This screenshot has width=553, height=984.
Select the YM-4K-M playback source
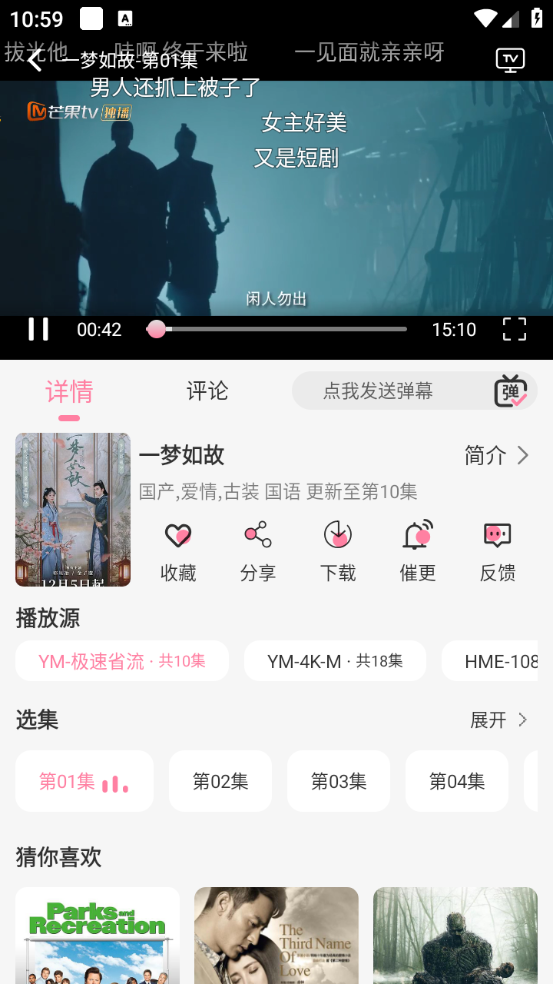335,661
